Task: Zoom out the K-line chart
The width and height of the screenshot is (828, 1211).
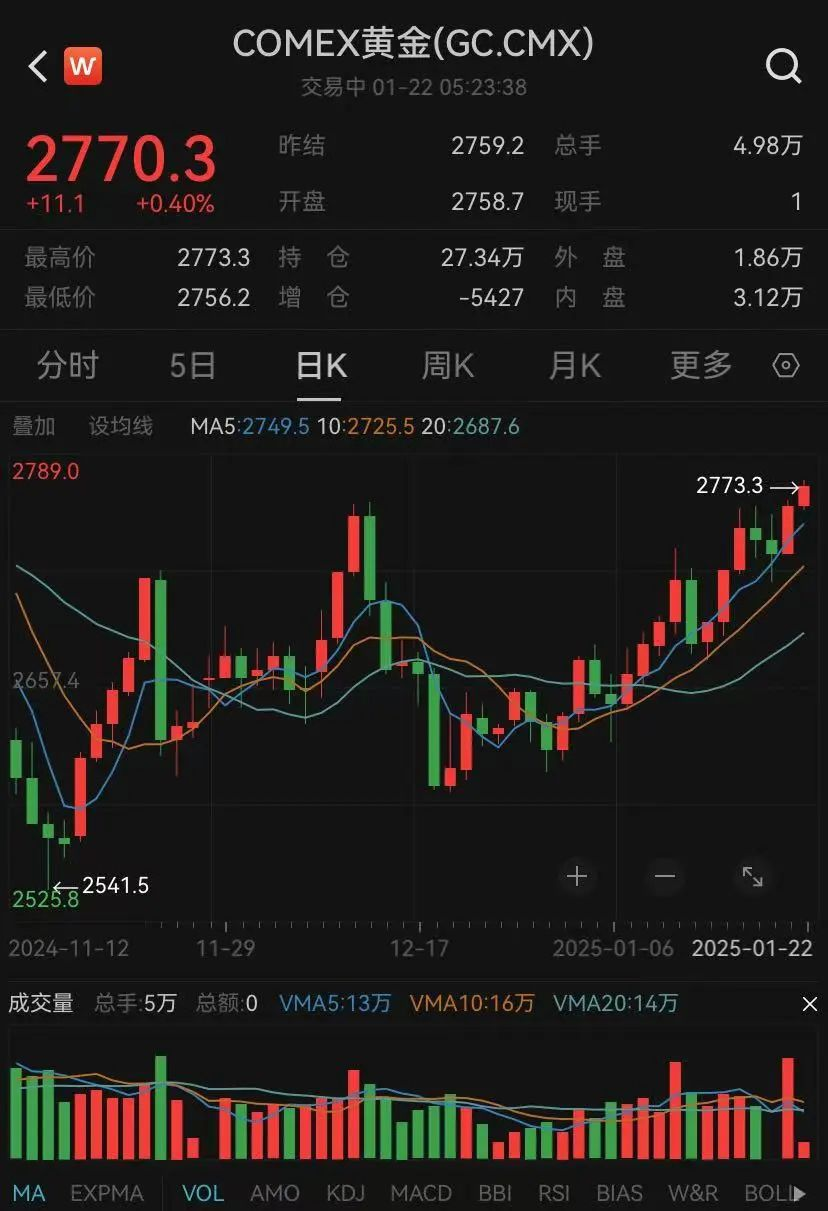Action: (x=665, y=877)
